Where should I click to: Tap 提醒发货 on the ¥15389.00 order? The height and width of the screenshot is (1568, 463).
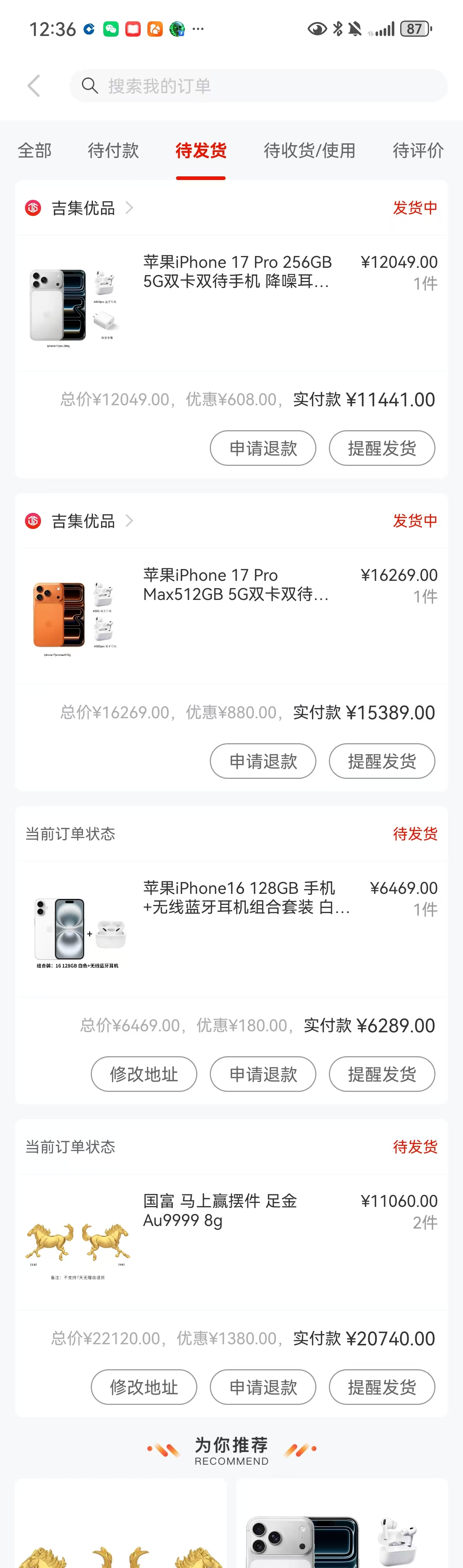(382, 761)
